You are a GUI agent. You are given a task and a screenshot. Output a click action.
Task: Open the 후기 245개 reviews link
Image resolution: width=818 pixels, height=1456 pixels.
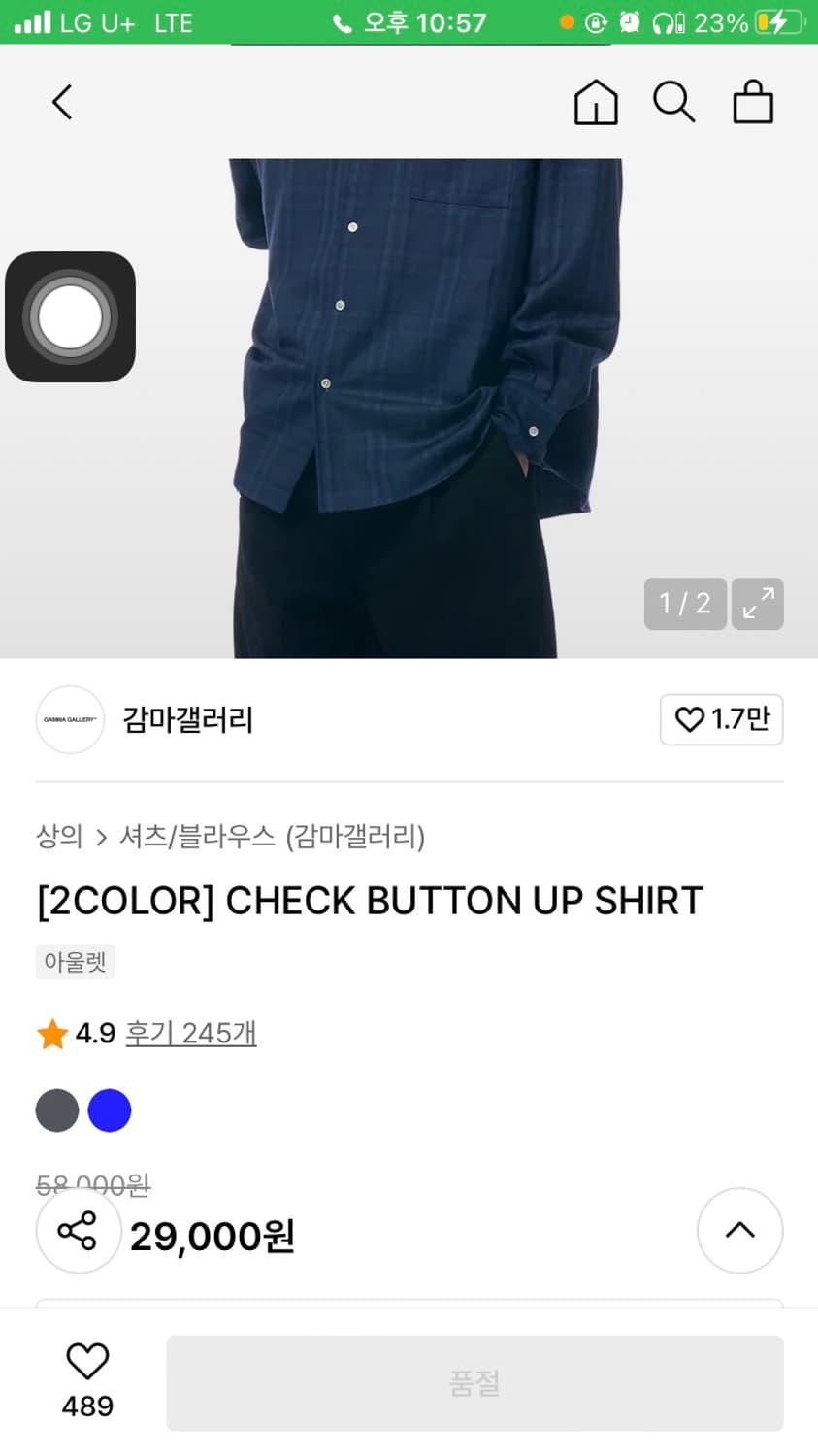pos(190,1033)
